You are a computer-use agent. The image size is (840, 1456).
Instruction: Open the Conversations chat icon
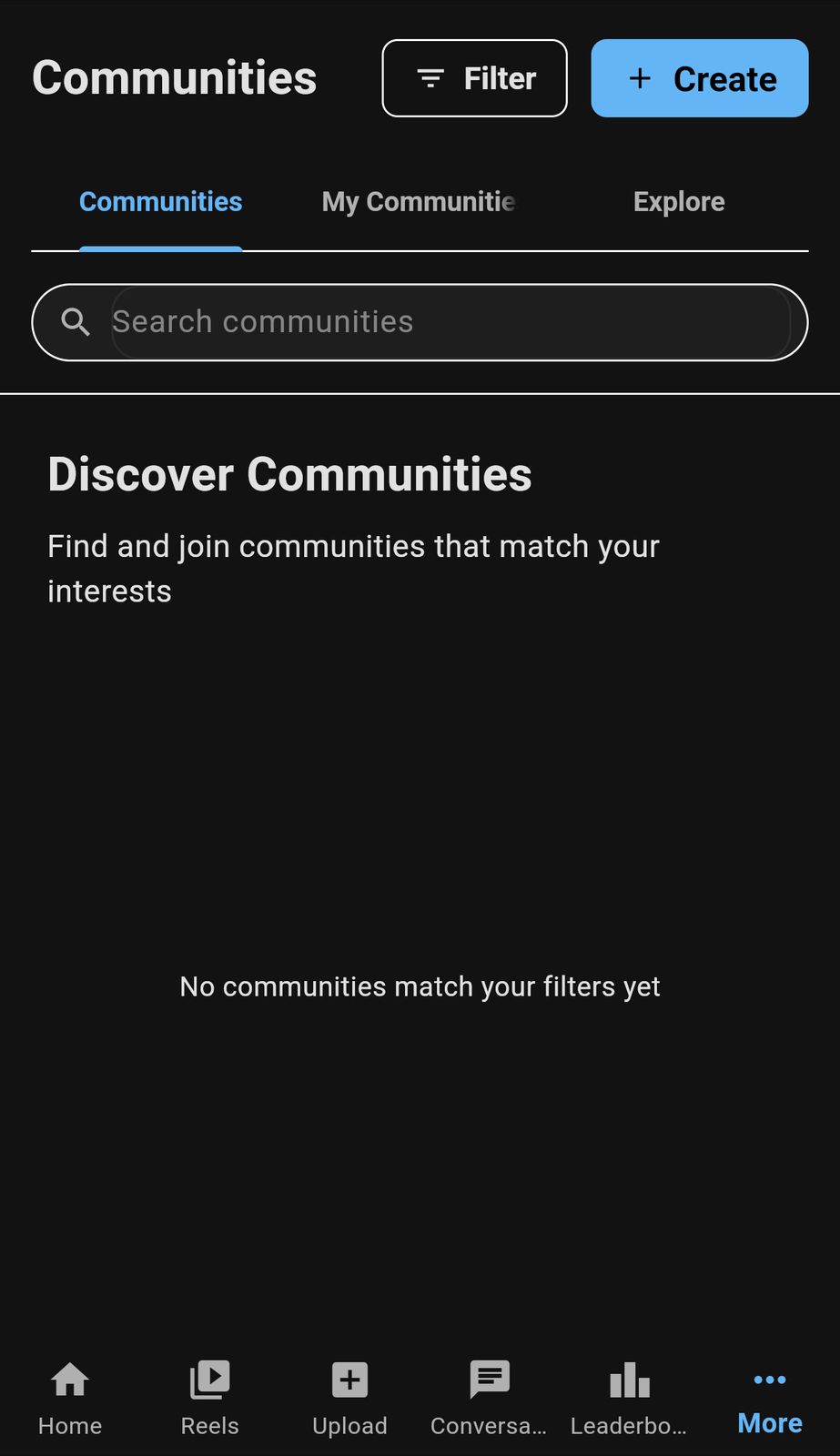[x=490, y=1379]
